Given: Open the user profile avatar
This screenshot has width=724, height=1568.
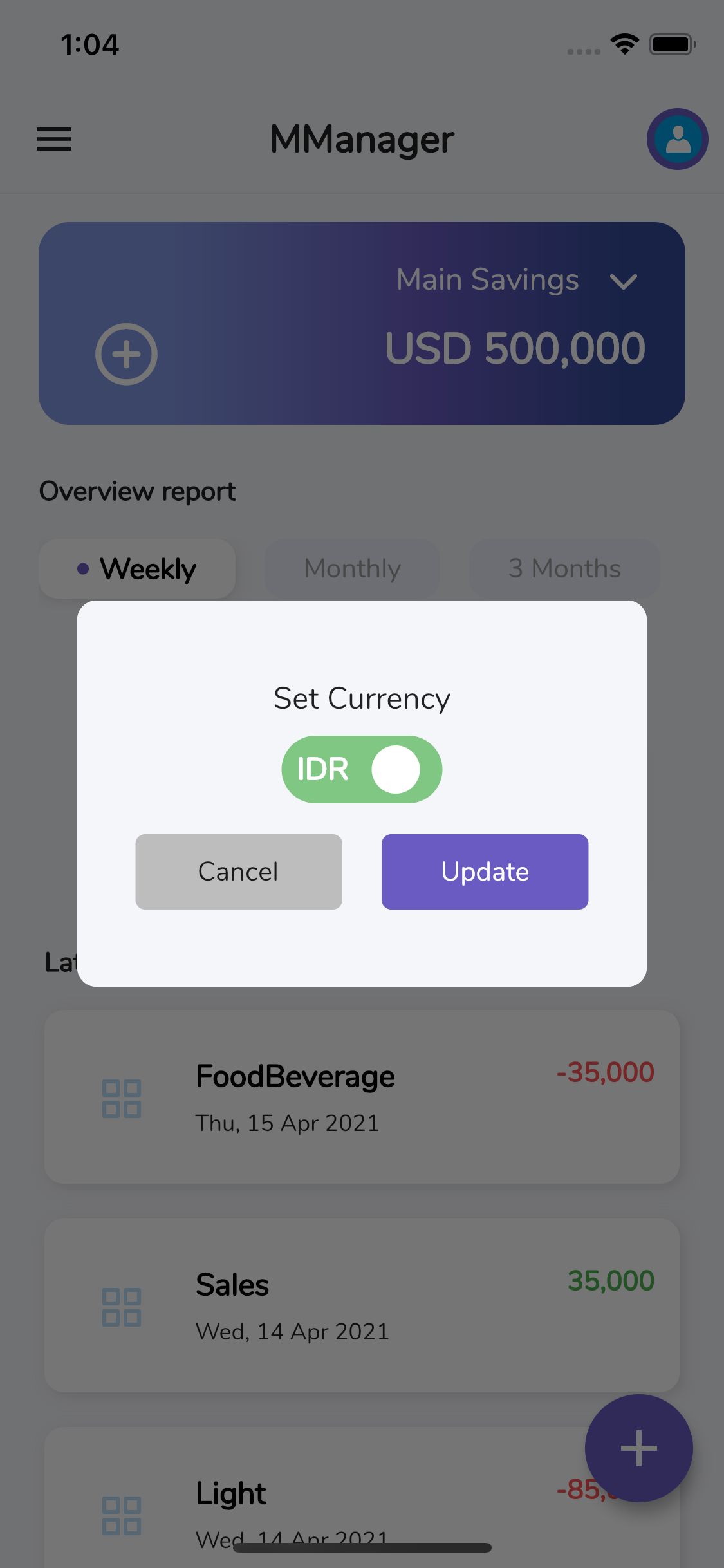Looking at the screenshot, I should (x=677, y=139).
